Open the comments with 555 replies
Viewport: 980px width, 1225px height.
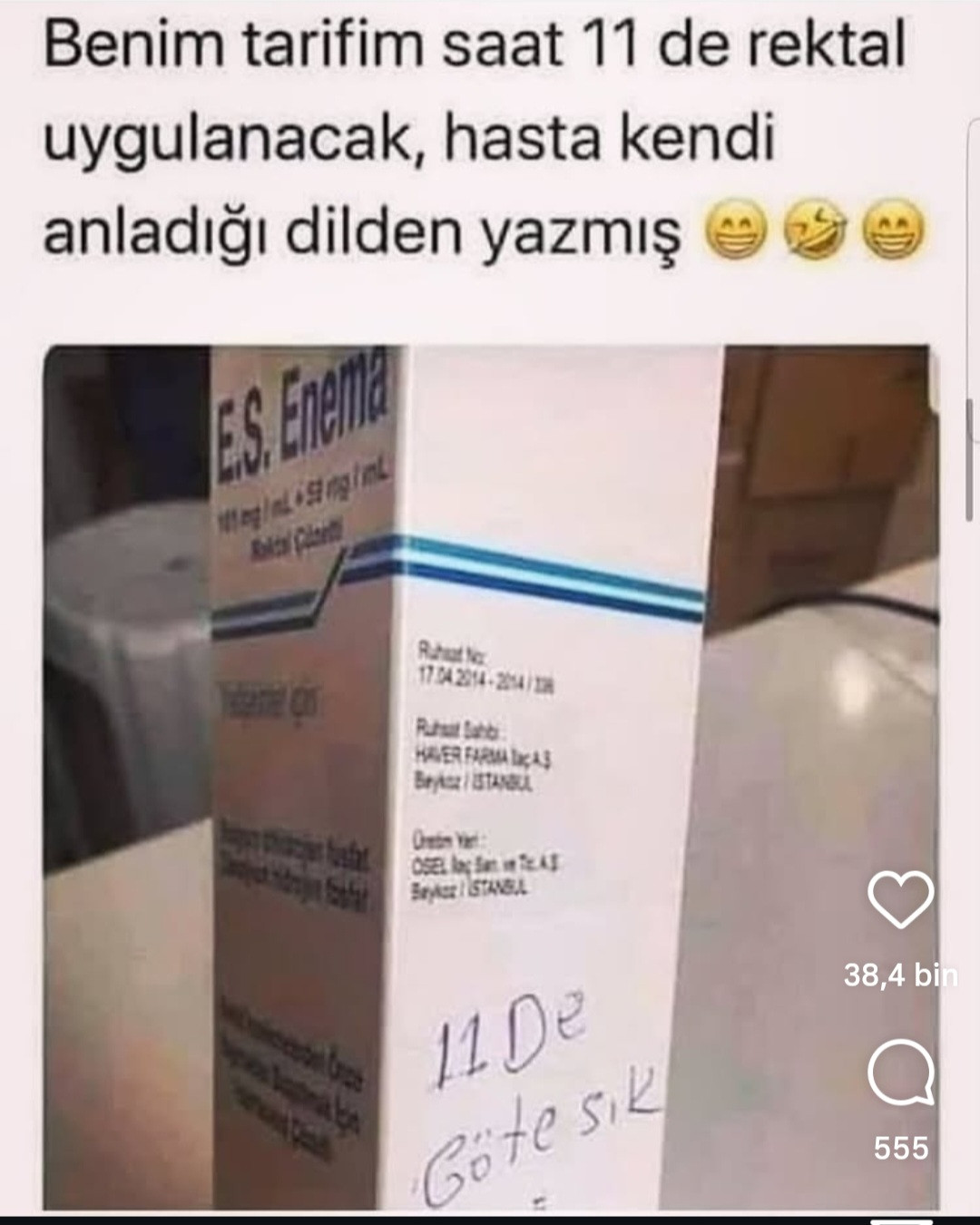pyautogui.click(x=900, y=1073)
